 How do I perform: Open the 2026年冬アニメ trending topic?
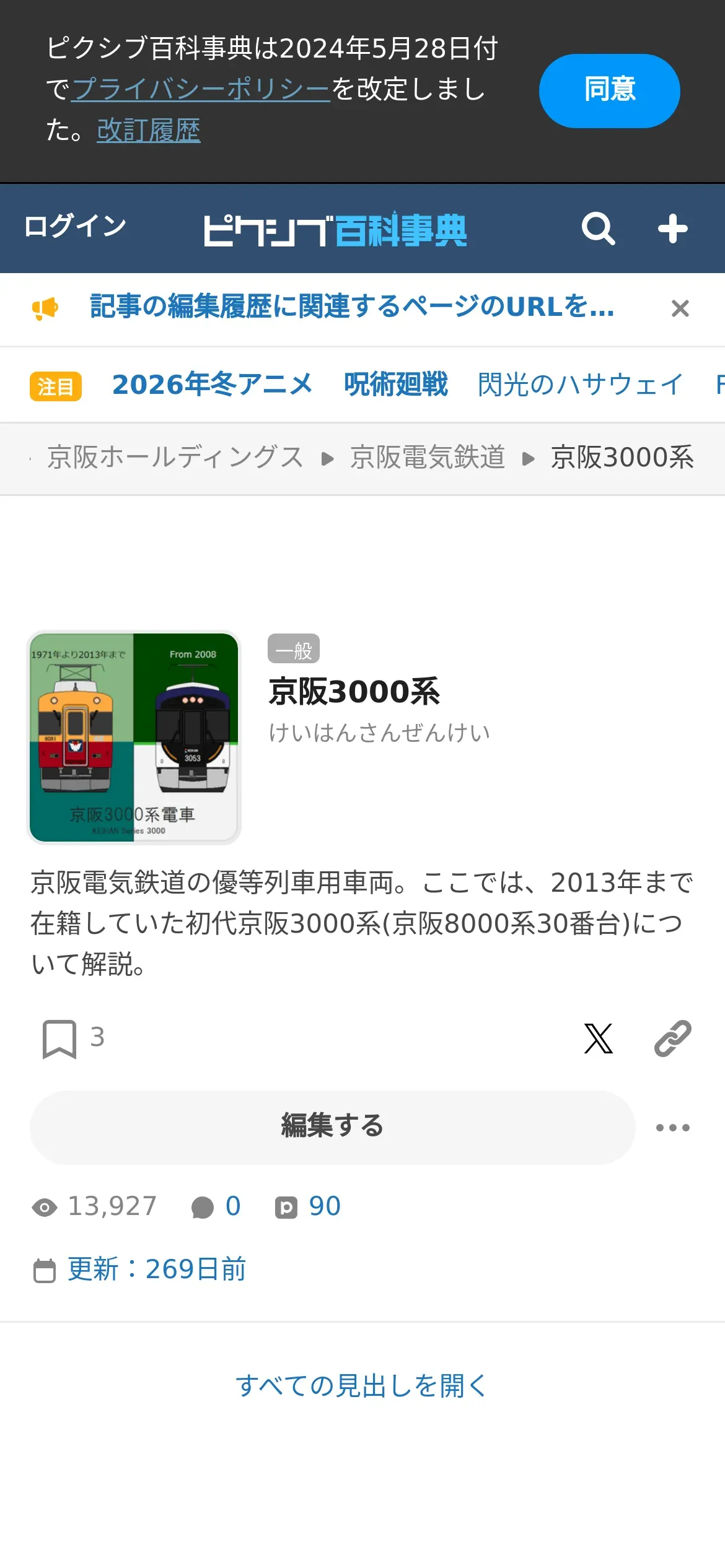(213, 385)
